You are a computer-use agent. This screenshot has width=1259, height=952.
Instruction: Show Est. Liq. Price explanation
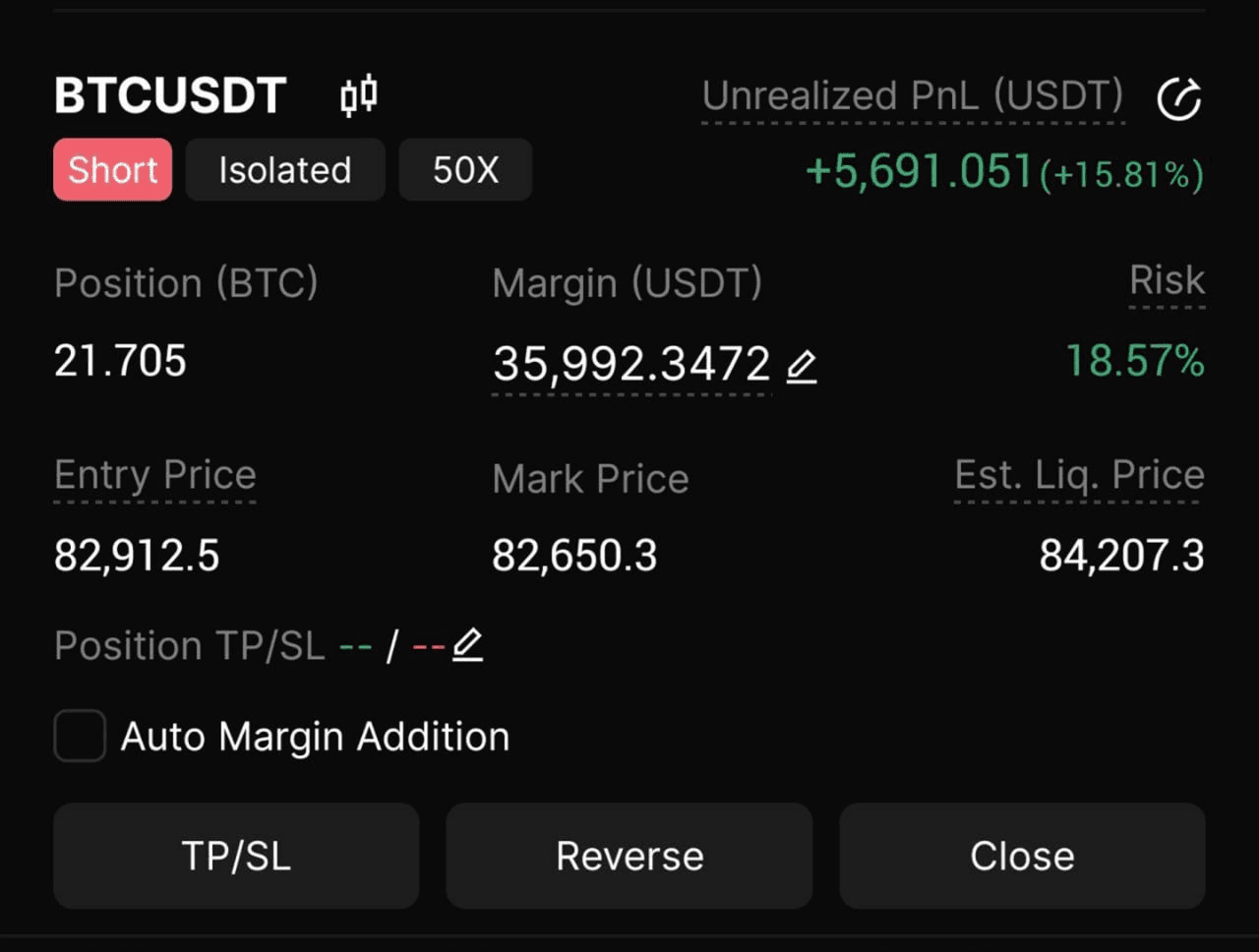1079,476
